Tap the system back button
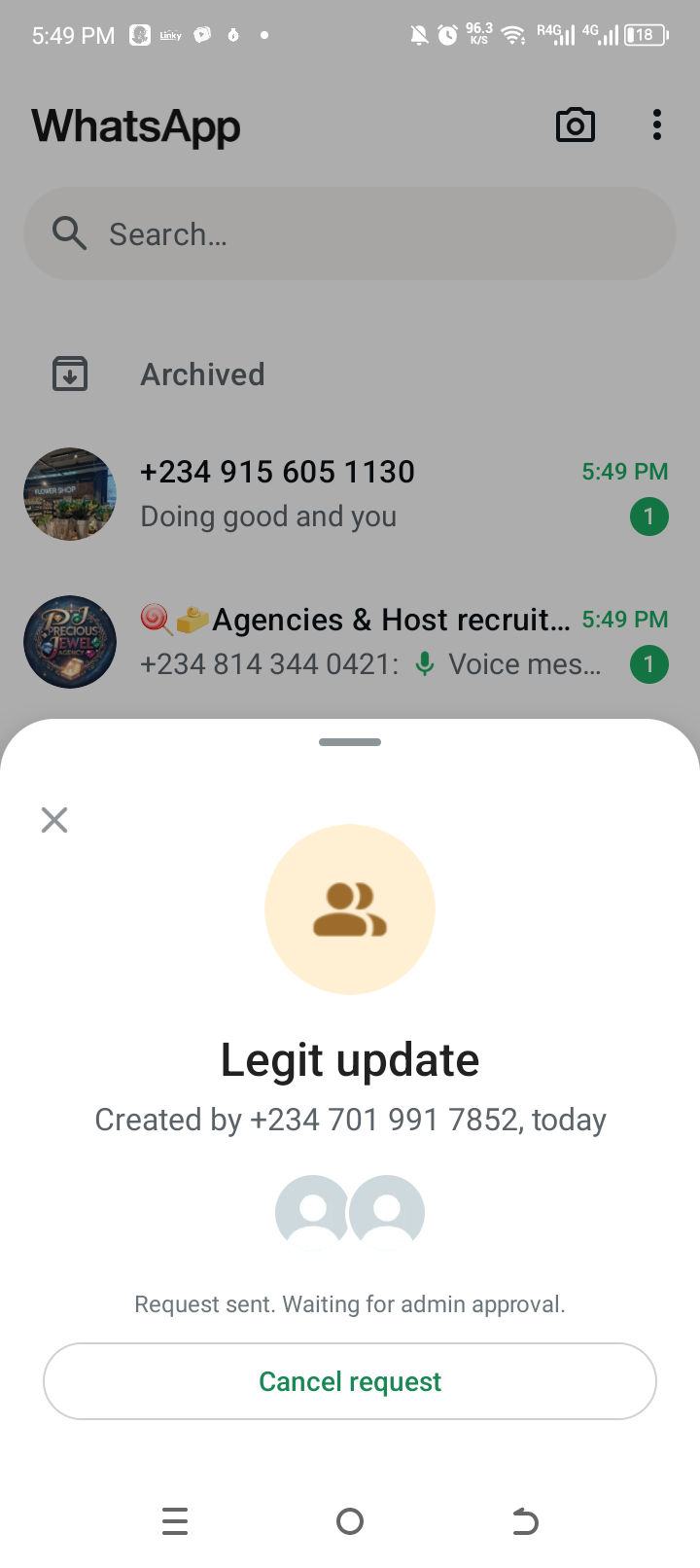Image resolution: width=700 pixels, height=1568 pixels. tap(525, 1521)
